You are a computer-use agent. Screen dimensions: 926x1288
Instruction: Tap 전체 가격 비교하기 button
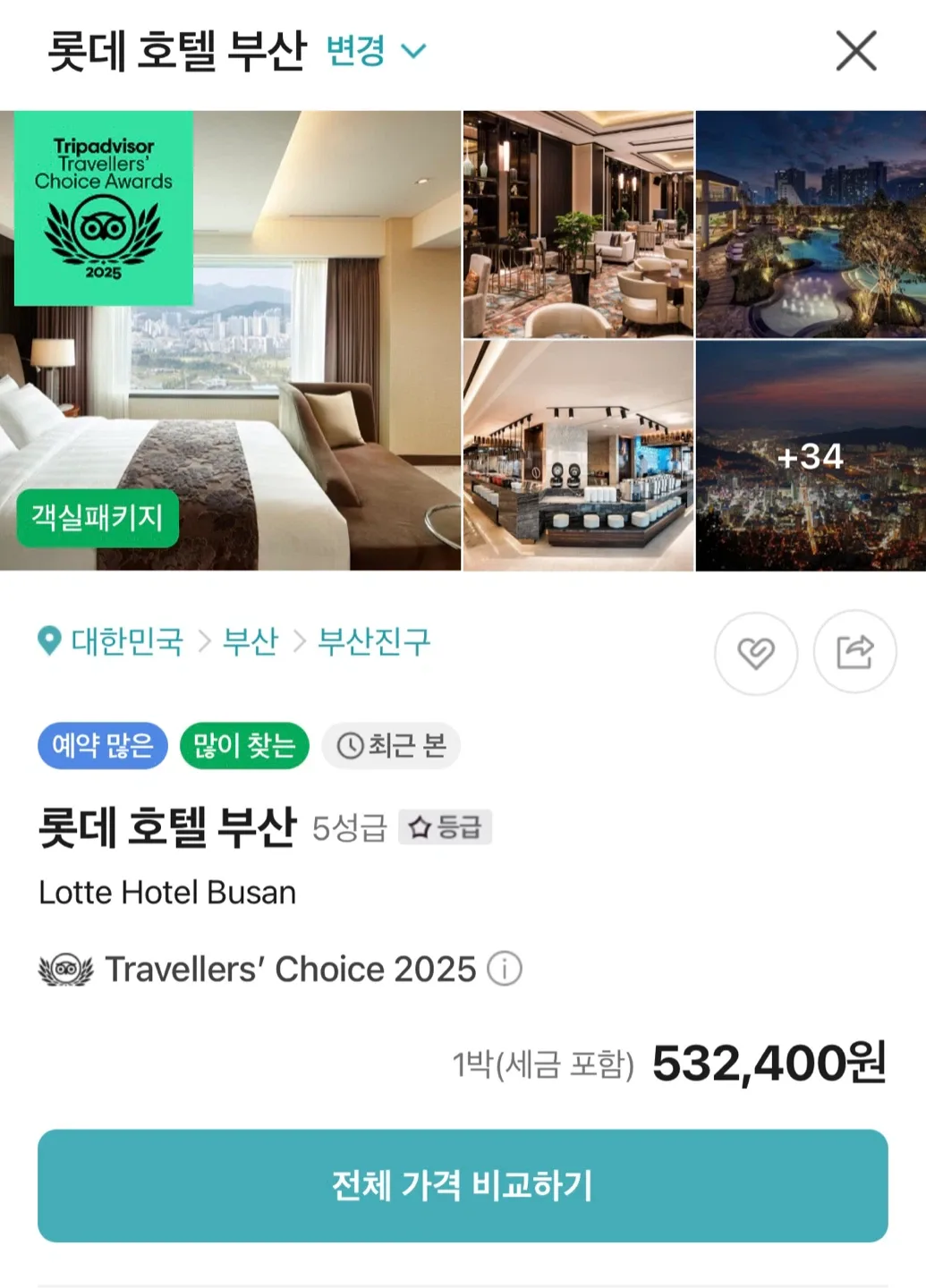[x=463, y=1185]
